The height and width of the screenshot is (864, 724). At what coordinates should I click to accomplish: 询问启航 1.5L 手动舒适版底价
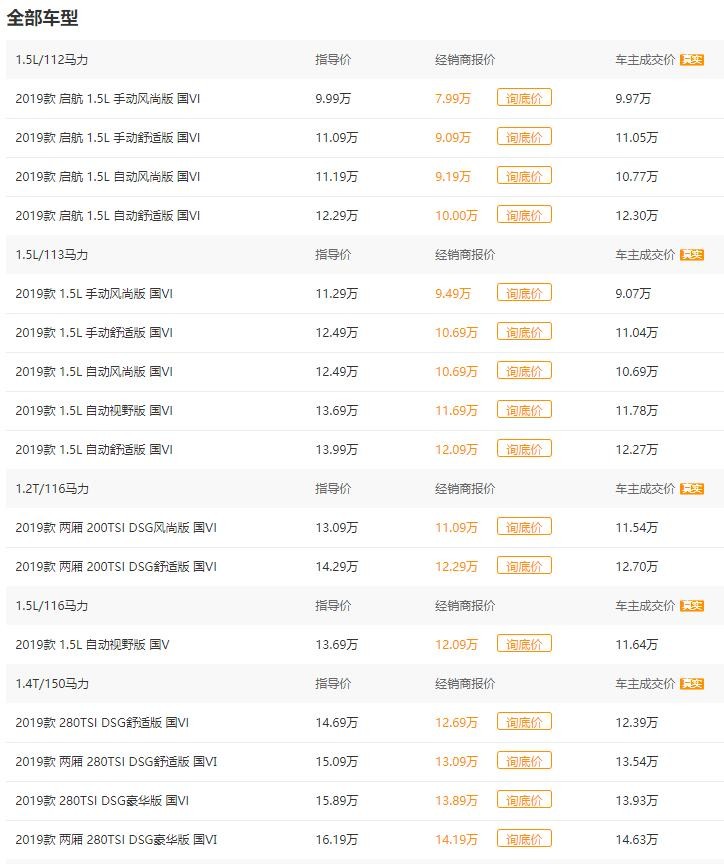tap(524, 137)
